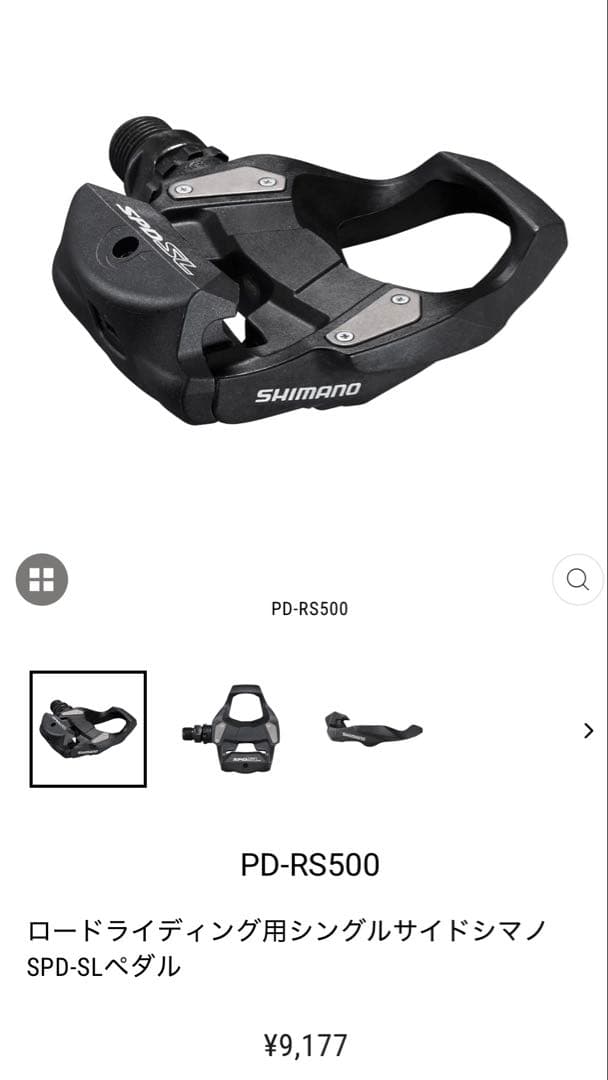Show next thumbnails with the right arrow
The image size is (608, 1080).
[x=588, y=730]
